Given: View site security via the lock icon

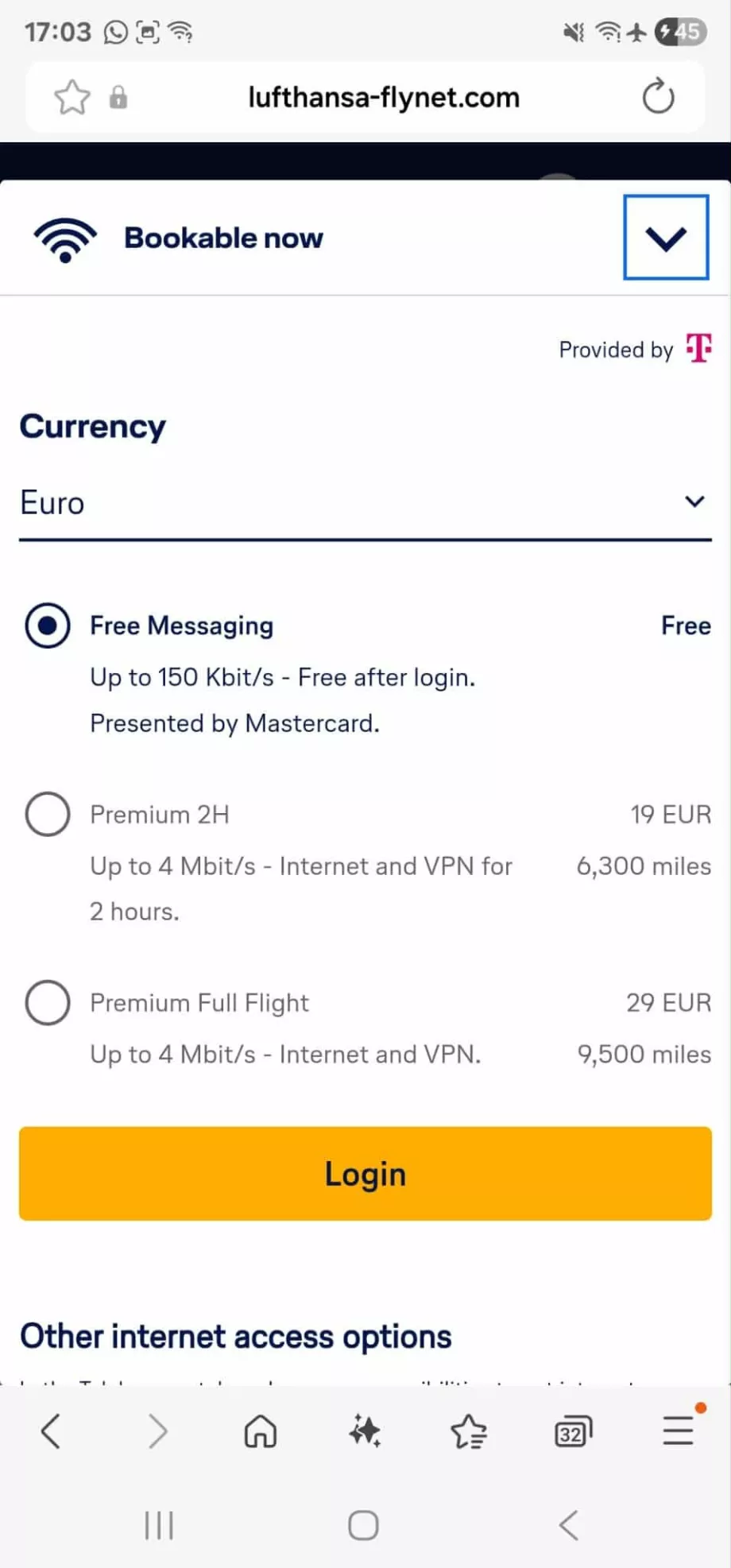Looking at the screenshot, I should [x=119, y=99].
